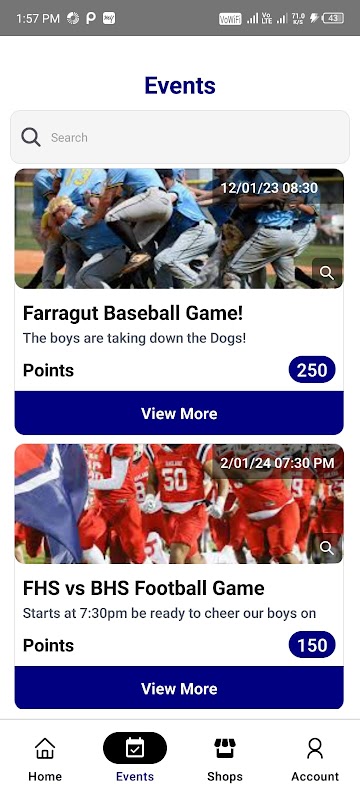
Task: Select the Events tab
Action: click(x=135, y=759)
